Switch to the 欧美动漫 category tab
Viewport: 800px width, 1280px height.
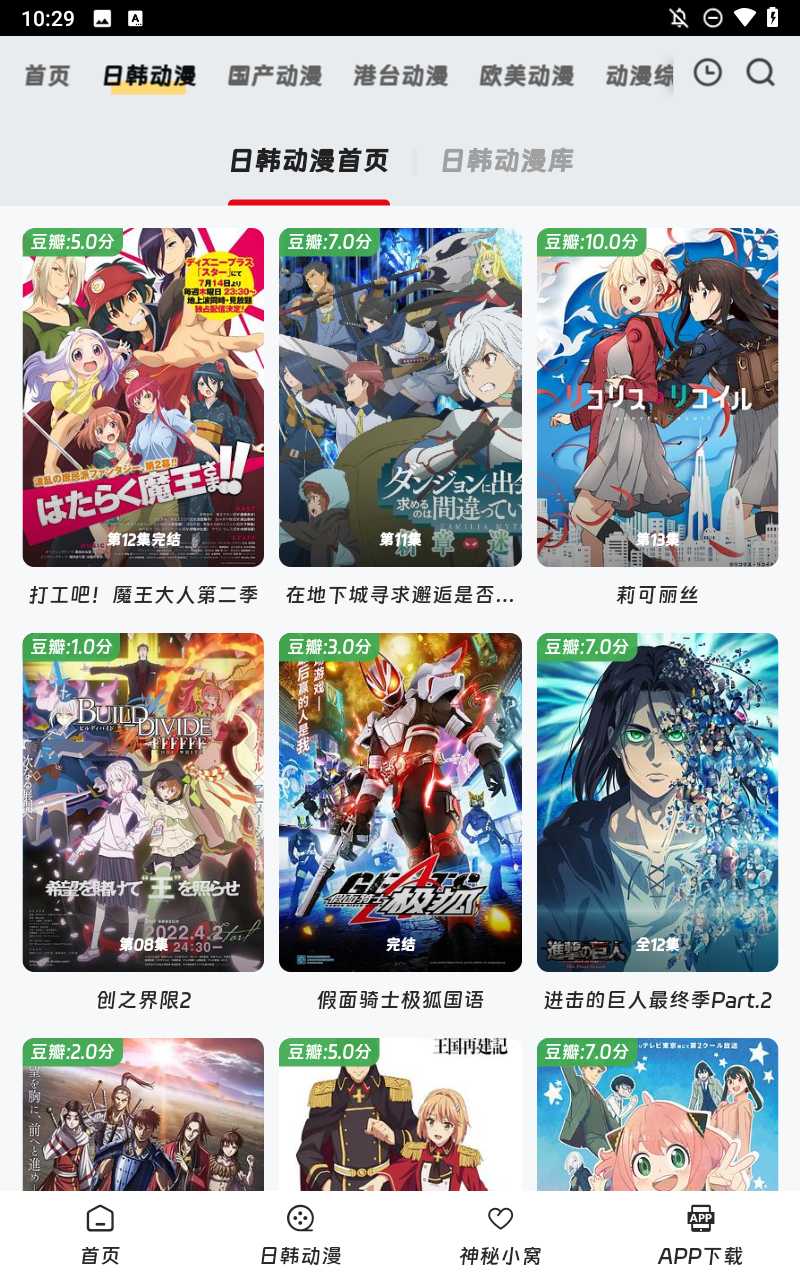526,76
